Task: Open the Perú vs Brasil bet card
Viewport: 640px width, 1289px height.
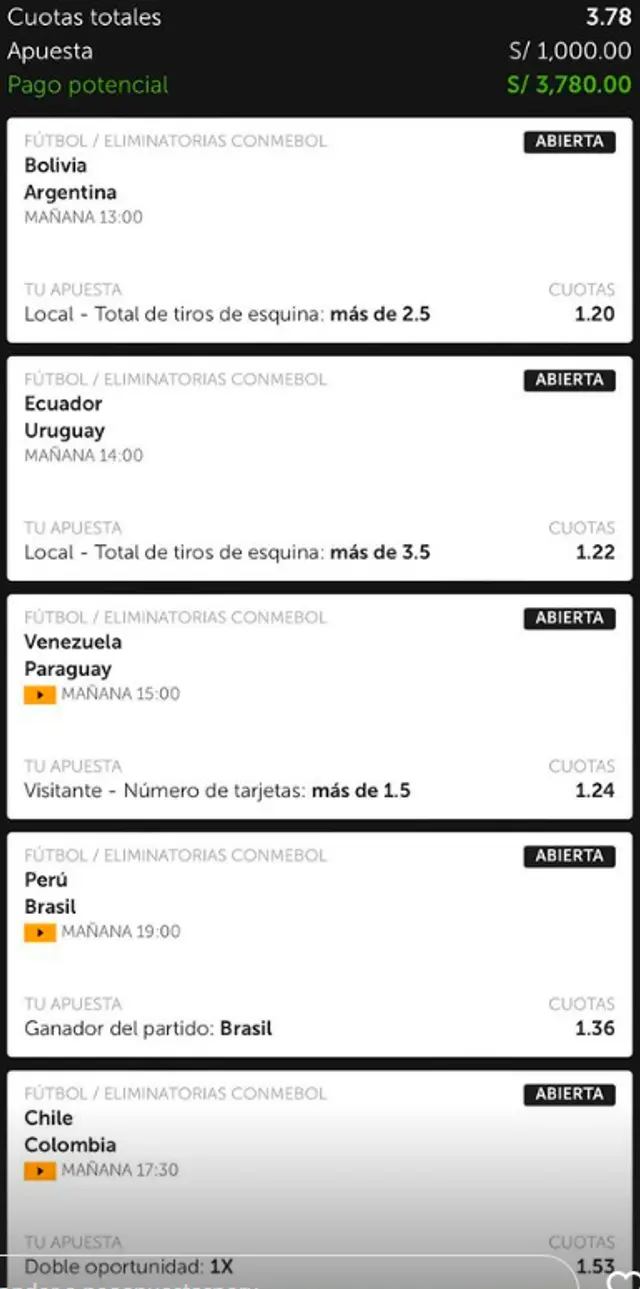Action: [x=320, y=944]
